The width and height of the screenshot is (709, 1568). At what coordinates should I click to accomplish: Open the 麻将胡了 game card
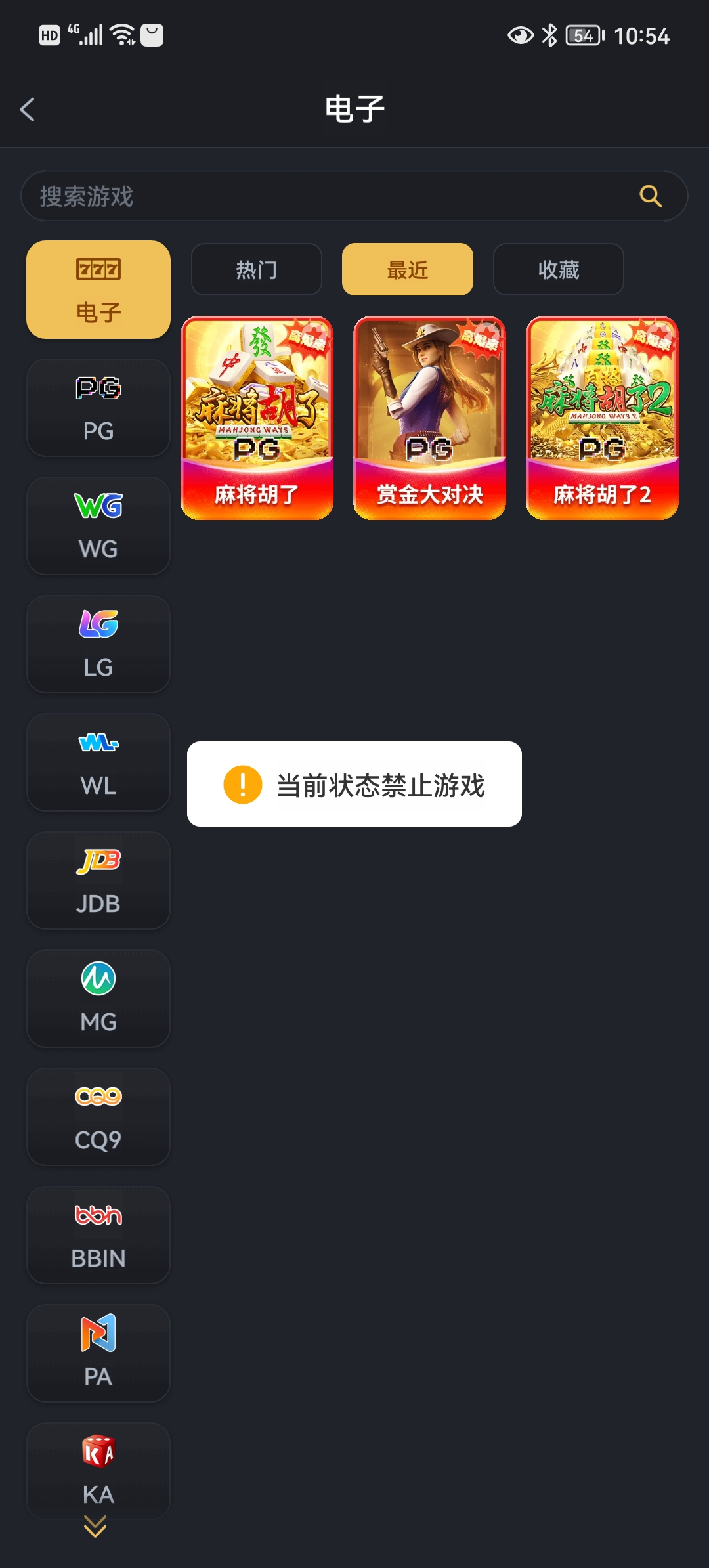(x=257, y=418)
